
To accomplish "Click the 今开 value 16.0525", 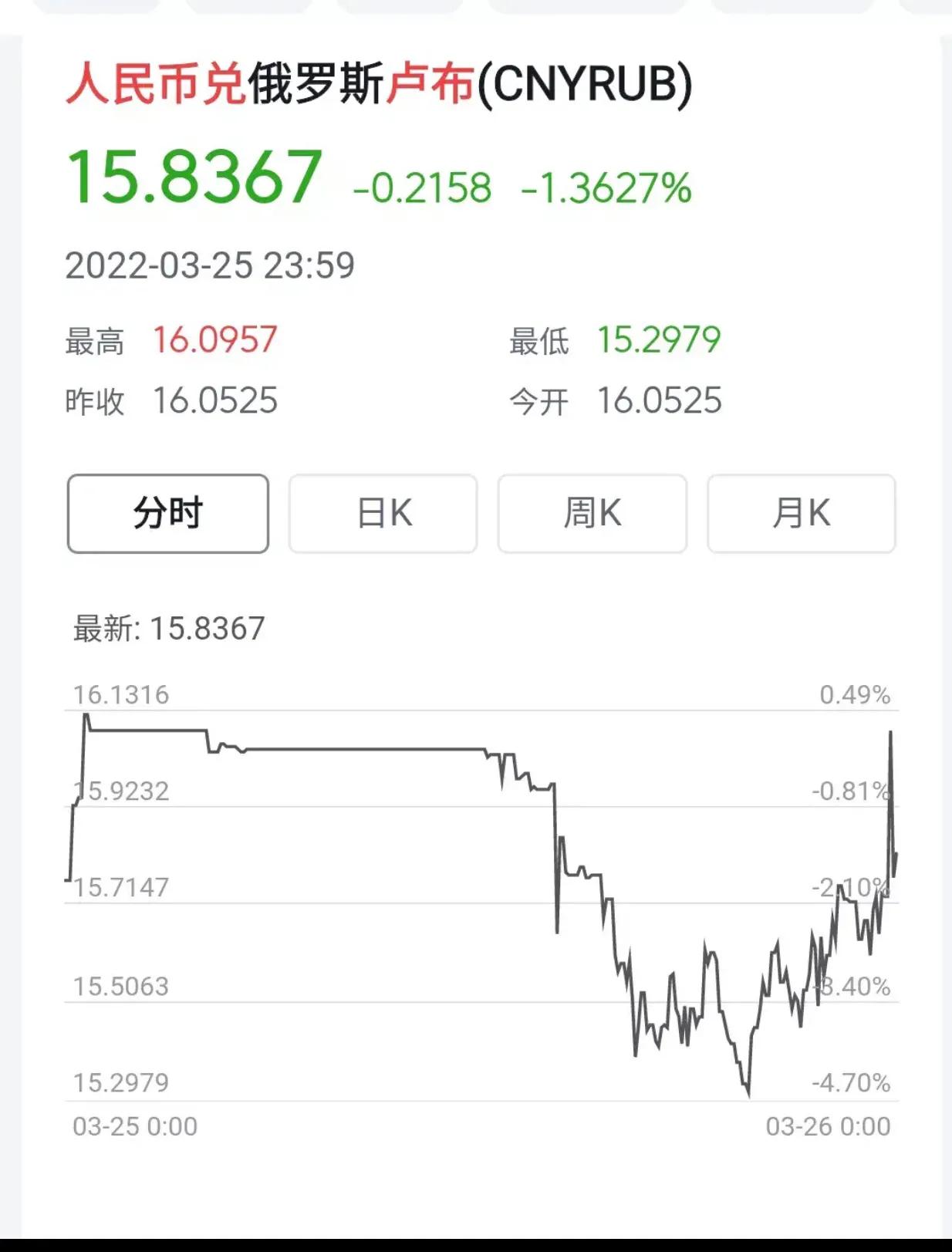I will pos(660,400).
